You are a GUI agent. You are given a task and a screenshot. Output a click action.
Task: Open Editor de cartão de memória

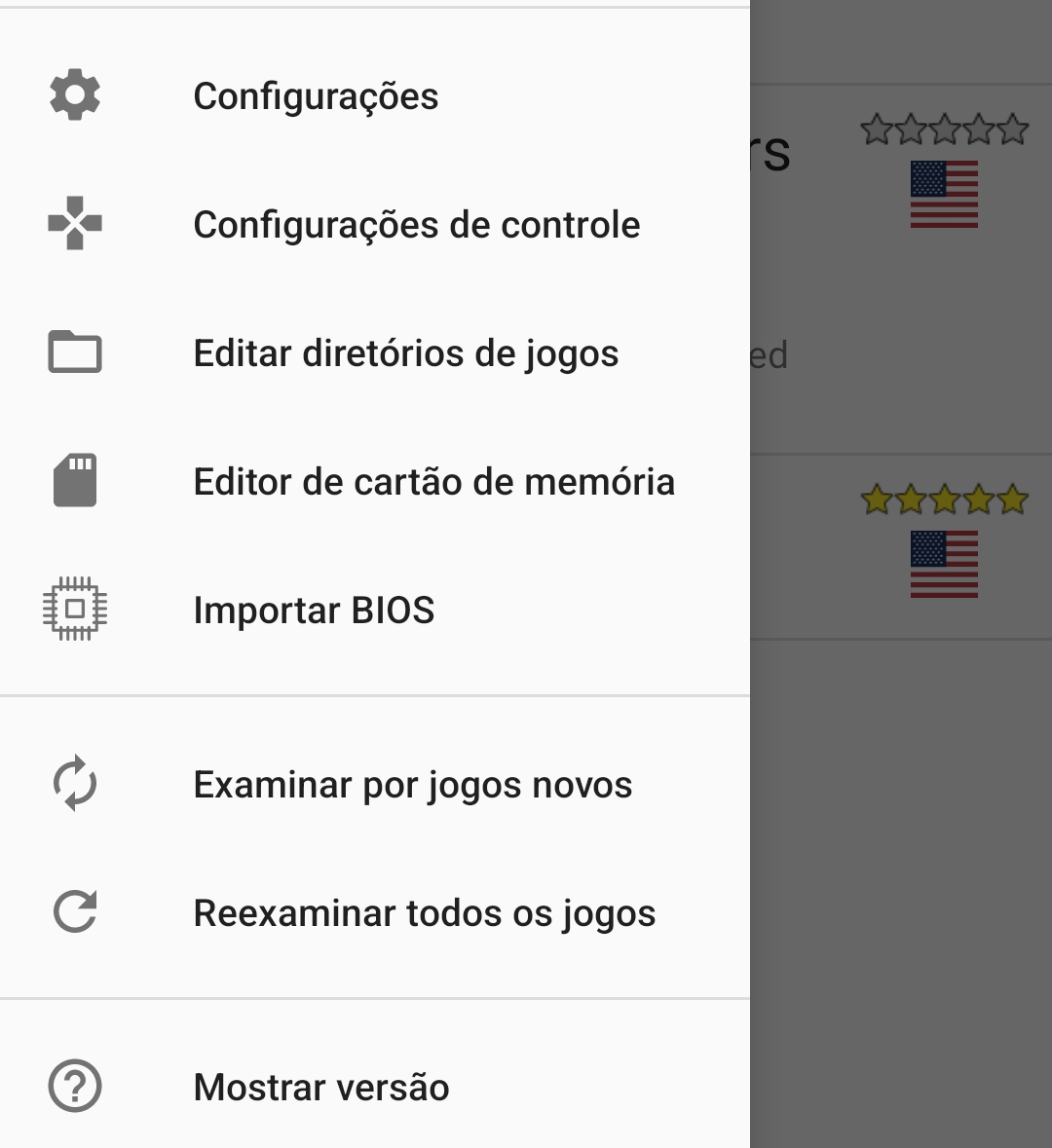tap(433, 482)
